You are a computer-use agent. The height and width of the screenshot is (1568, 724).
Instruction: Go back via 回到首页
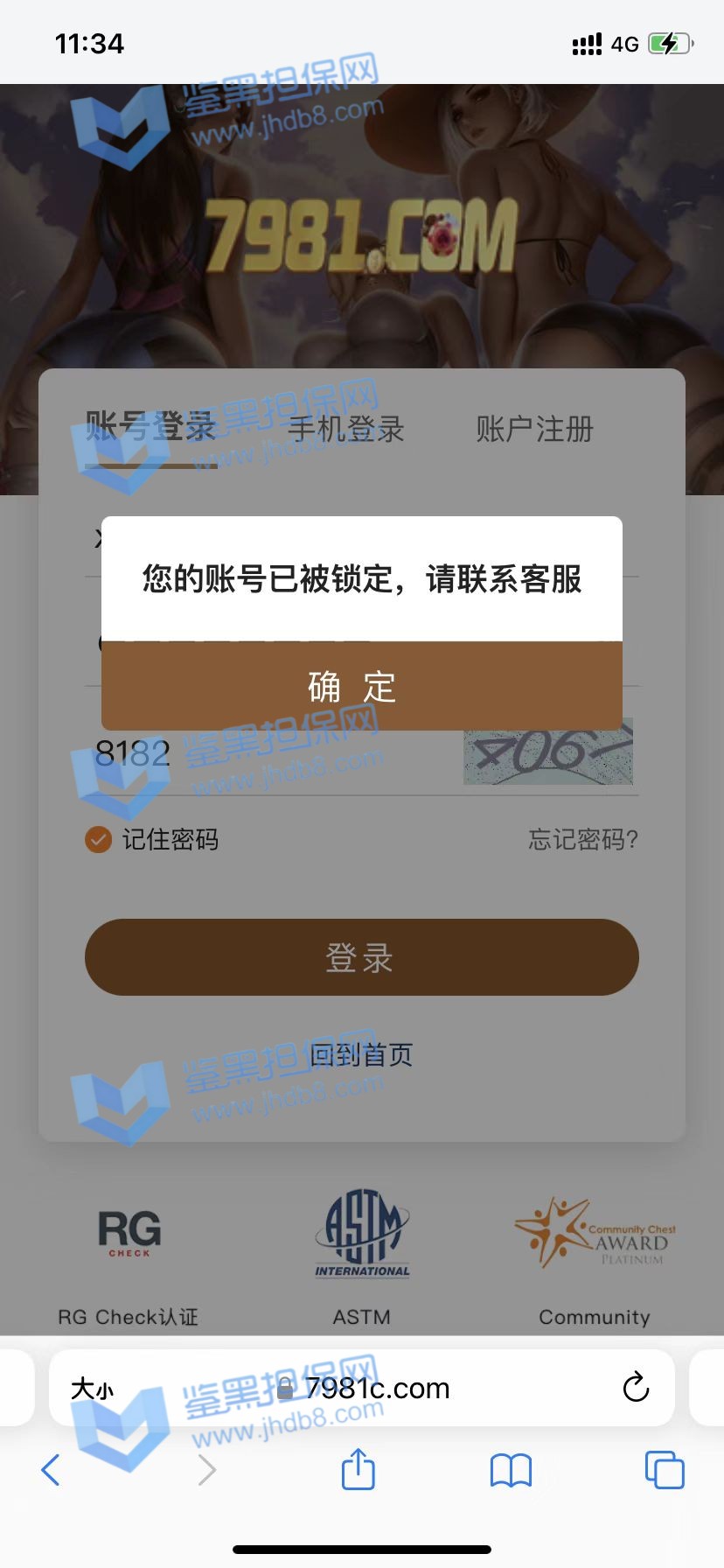361,1054
